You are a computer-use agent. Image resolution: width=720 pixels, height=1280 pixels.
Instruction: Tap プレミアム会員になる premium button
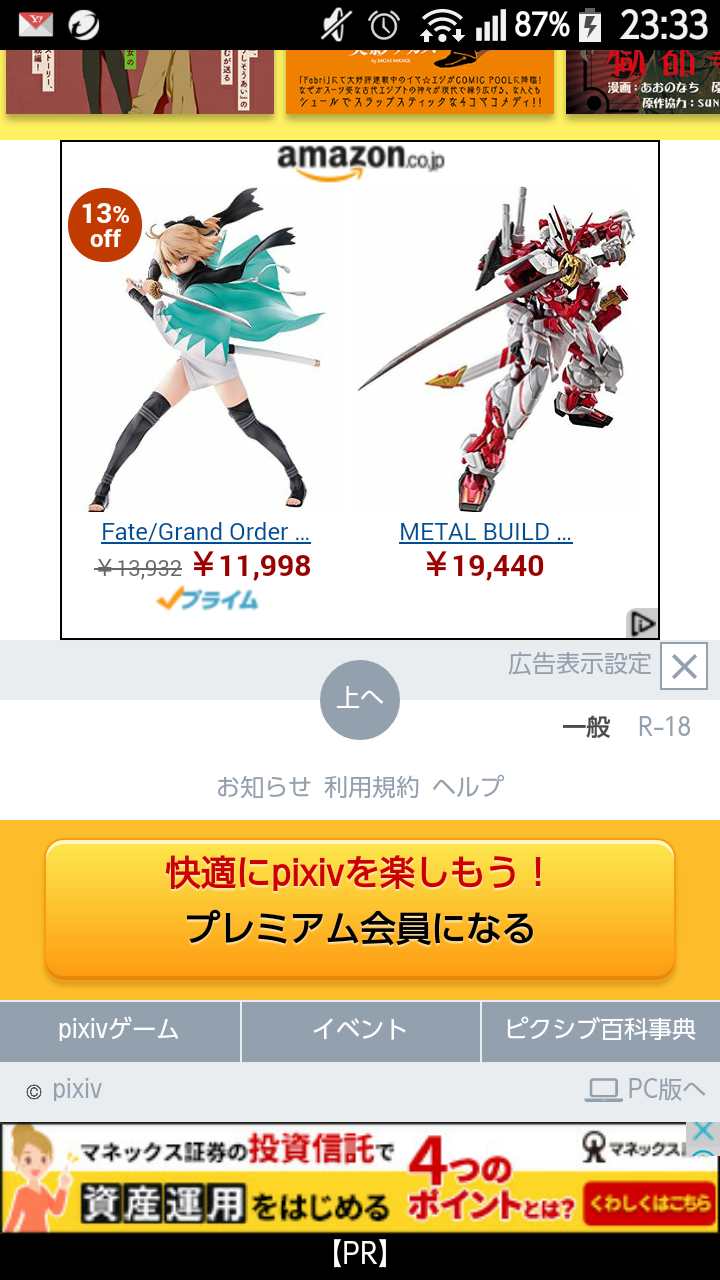[360, 908]
